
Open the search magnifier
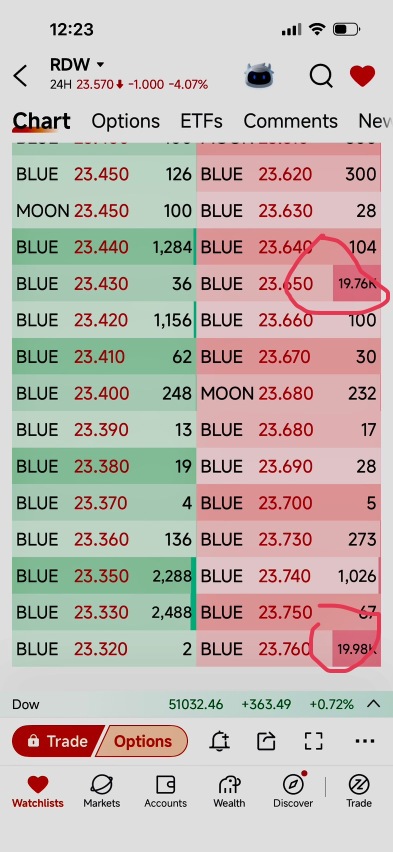[x=321, y=76]
